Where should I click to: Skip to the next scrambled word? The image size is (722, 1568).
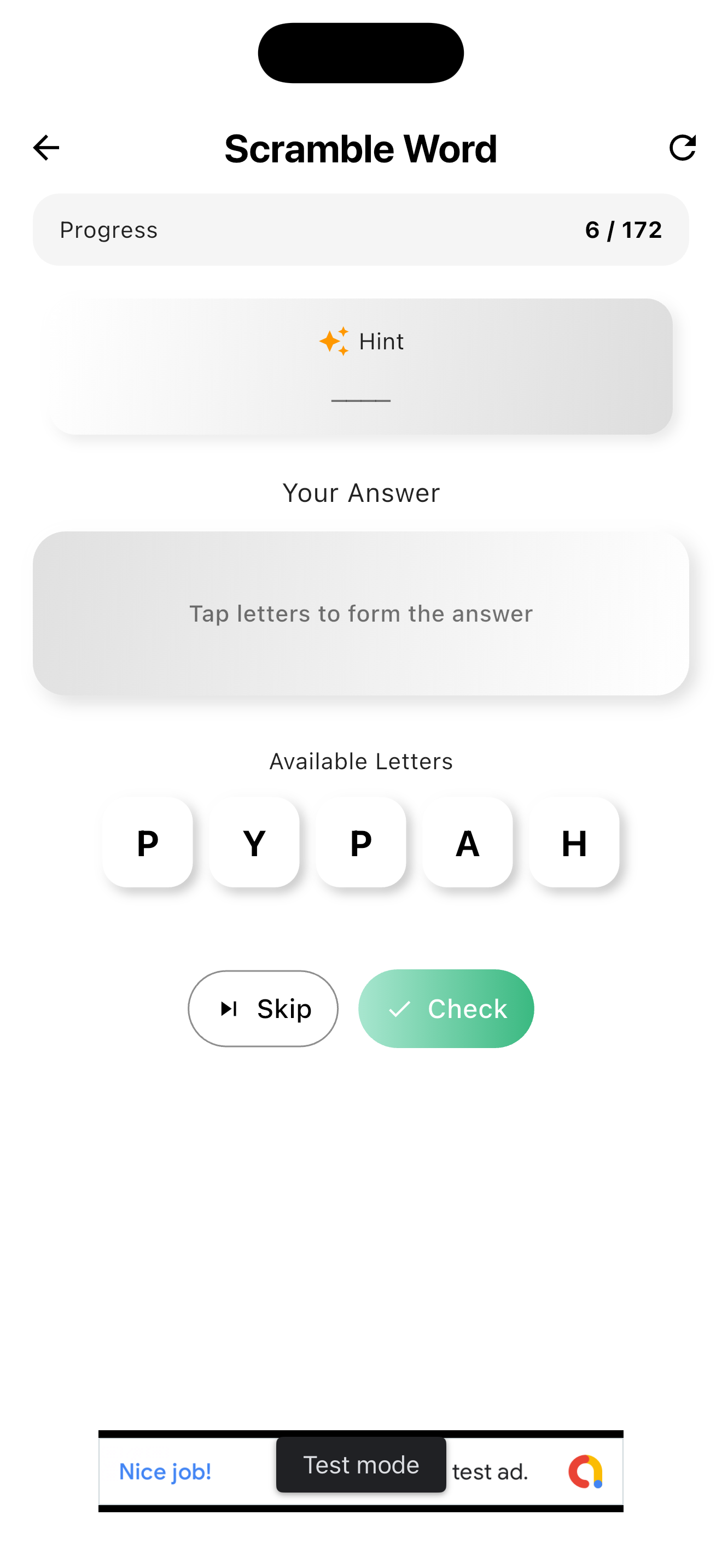pyautogui.click(x=263, y=1009)
